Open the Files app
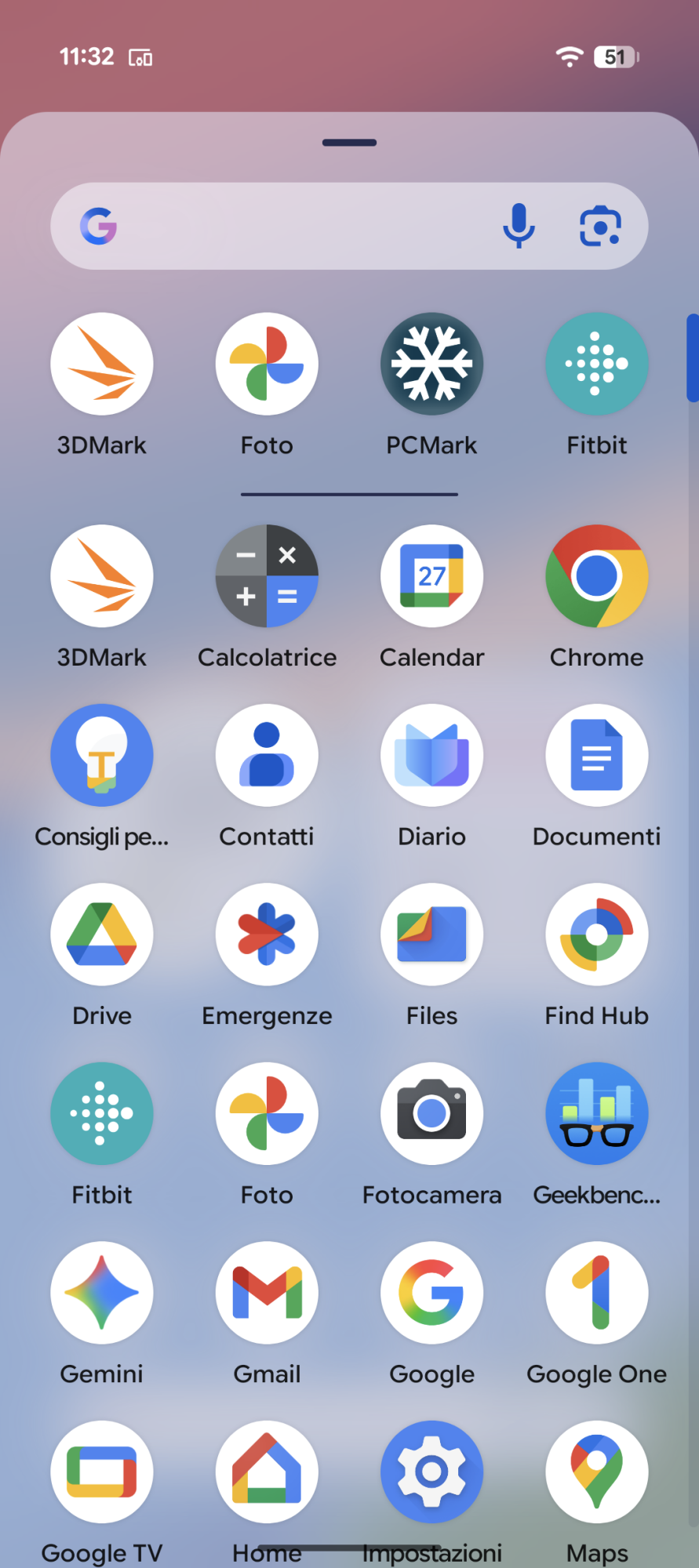This screenshot has height=1568, width=699. [x=431, y=935]
